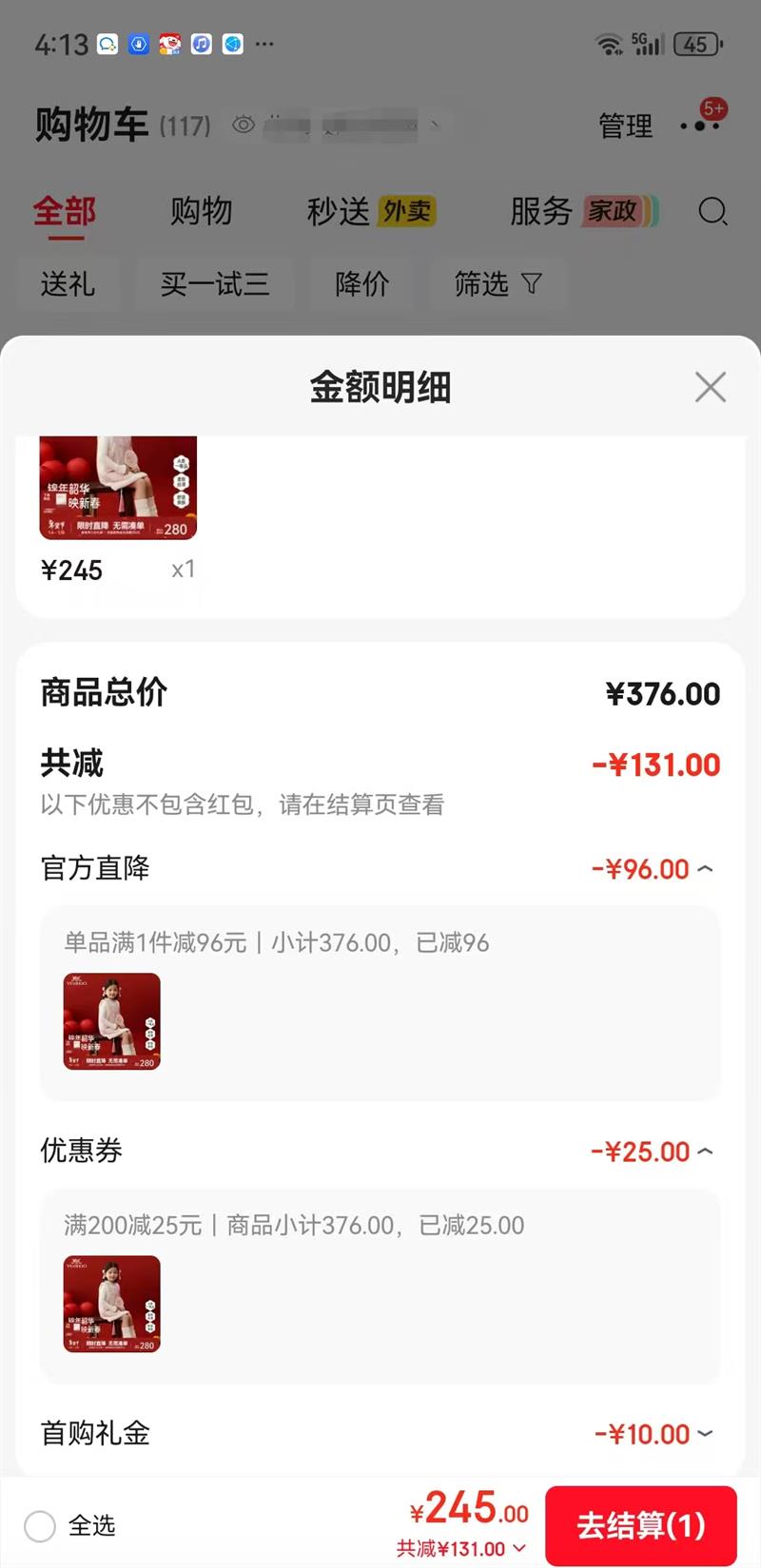Select the 送礼 filter chip
Screen dimensions: 761x1568
click(68, 283)
